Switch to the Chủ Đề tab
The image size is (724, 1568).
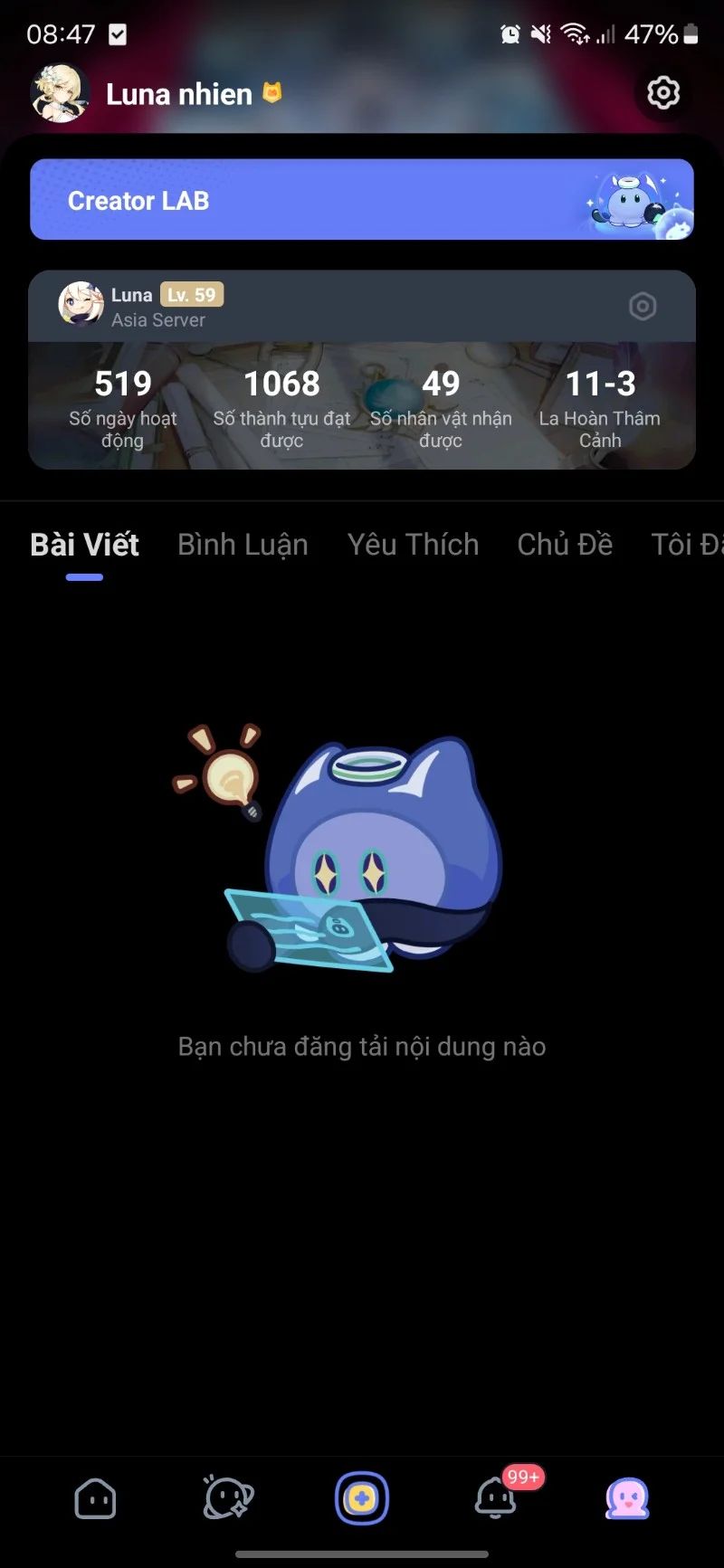click(x=565, y=545)
